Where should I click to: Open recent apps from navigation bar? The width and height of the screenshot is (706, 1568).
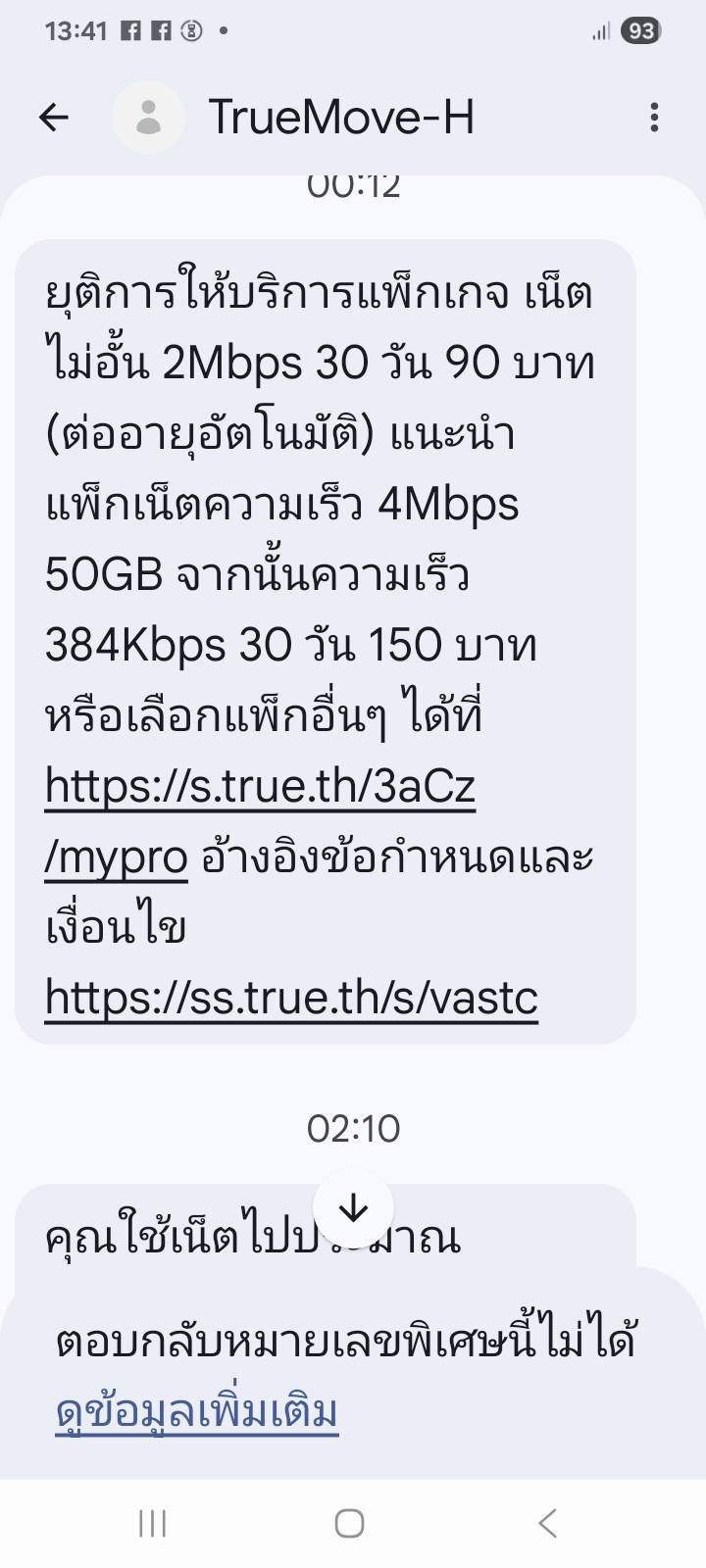(153, 1524)
